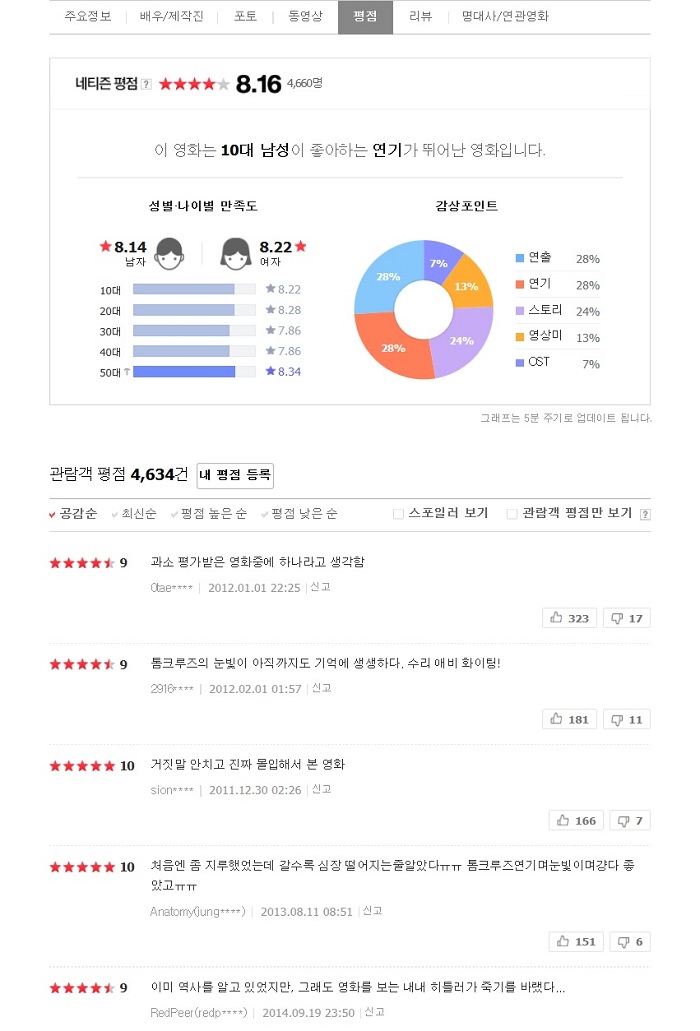Dislike the review by Anatomy(jung****)
700x1031 pixels.
coord(630,941)
